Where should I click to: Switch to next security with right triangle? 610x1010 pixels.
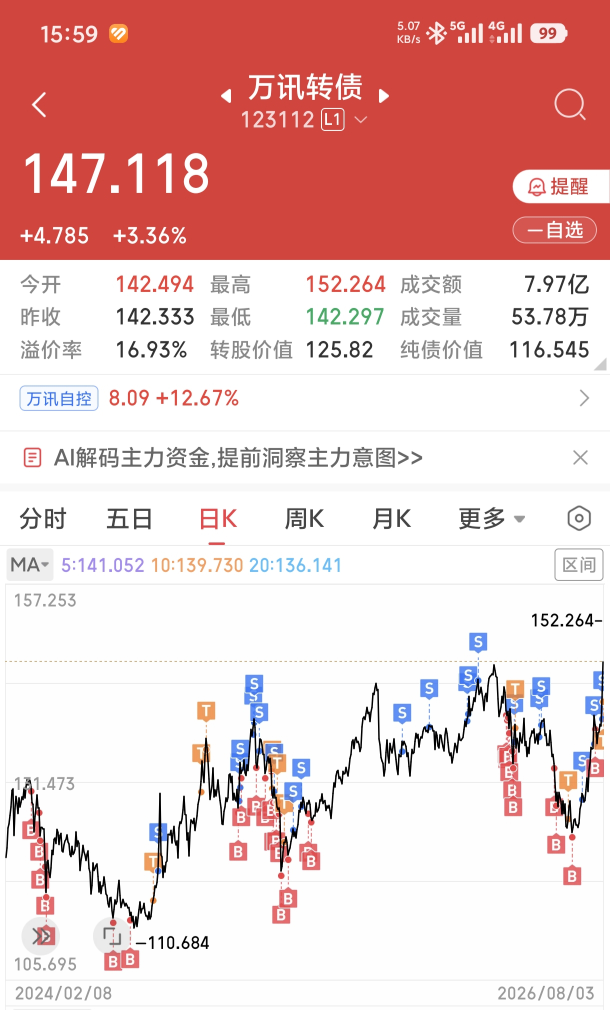coord(384,97)
